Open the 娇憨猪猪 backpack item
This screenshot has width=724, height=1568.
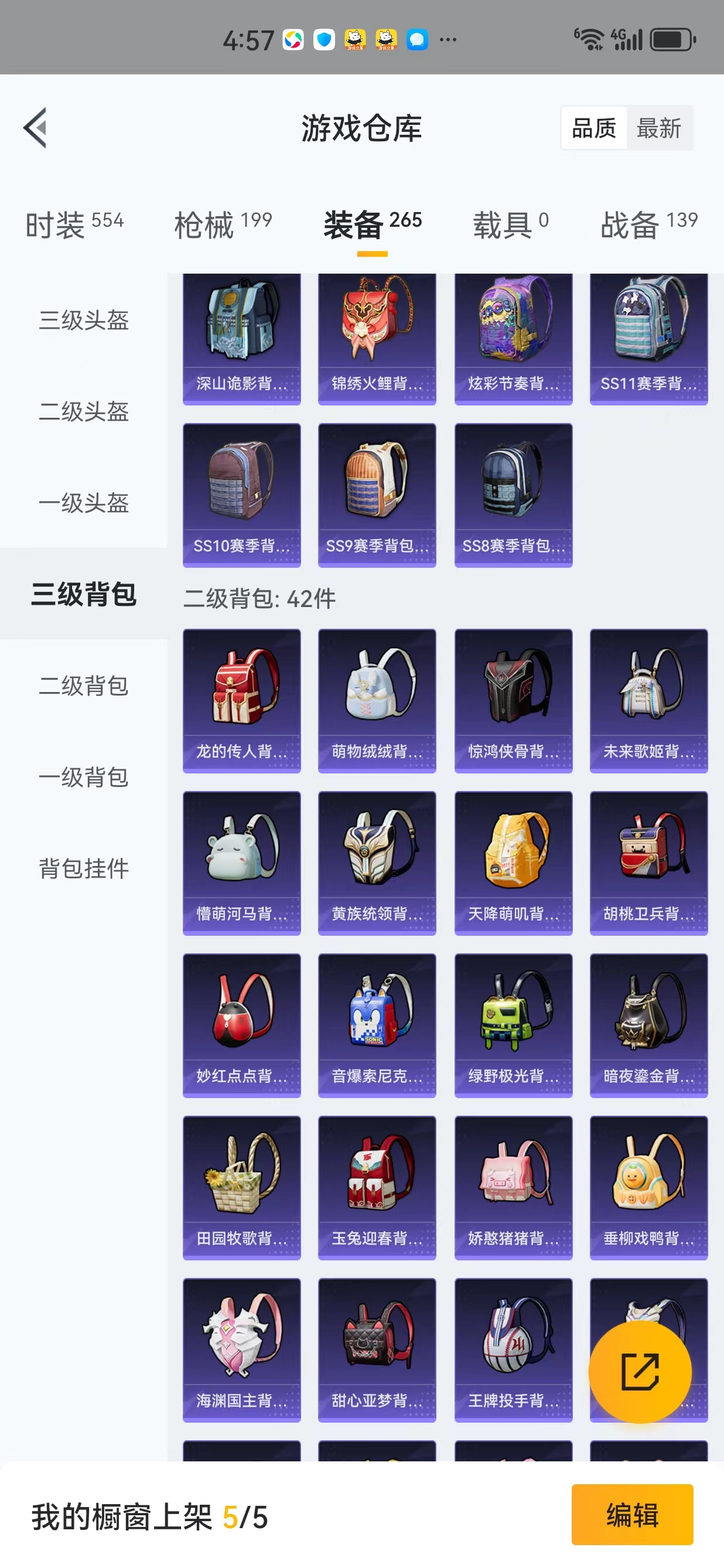click(513, 1187)
